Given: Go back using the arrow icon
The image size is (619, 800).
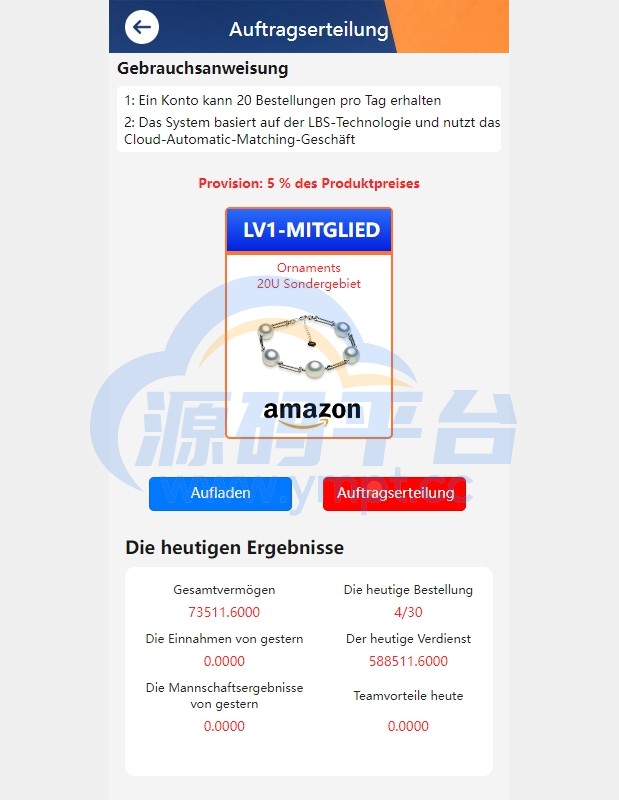Looking at the screenshot, I should (142, 27).
